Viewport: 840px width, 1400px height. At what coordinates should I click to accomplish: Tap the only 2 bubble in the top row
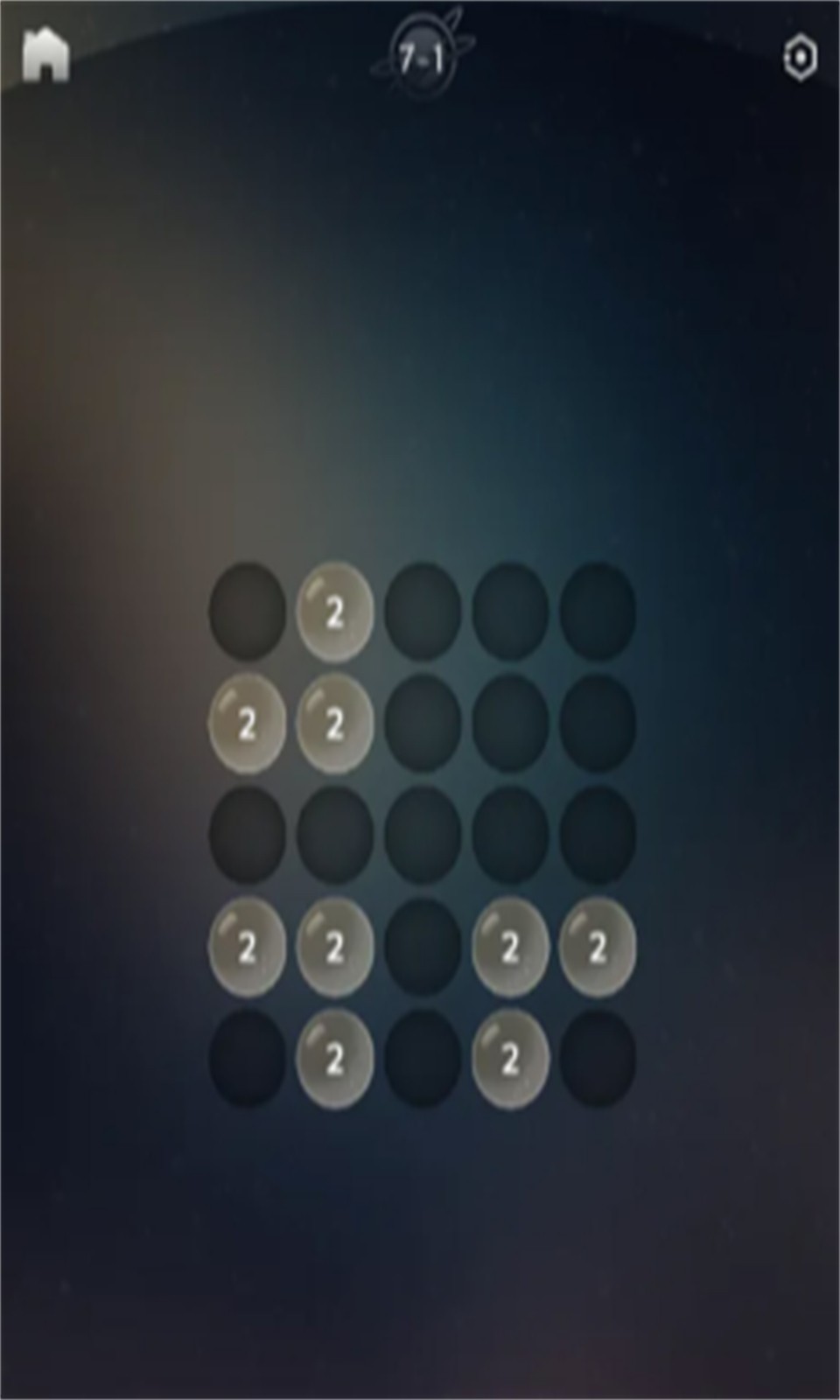(334, 612)
